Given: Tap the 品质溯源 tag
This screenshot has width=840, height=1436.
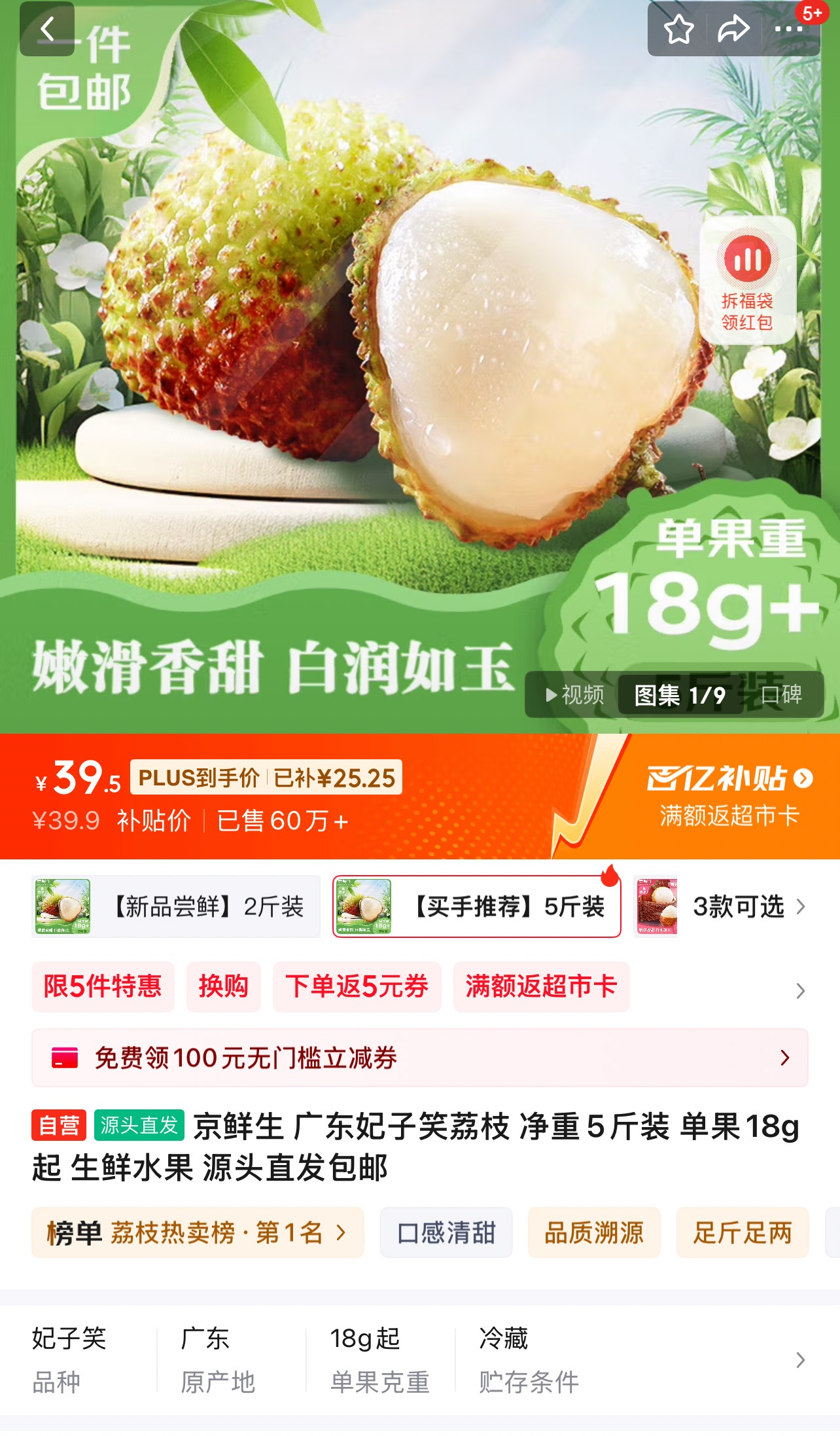Looking at the screenshot, I should tap(595, 1232).
